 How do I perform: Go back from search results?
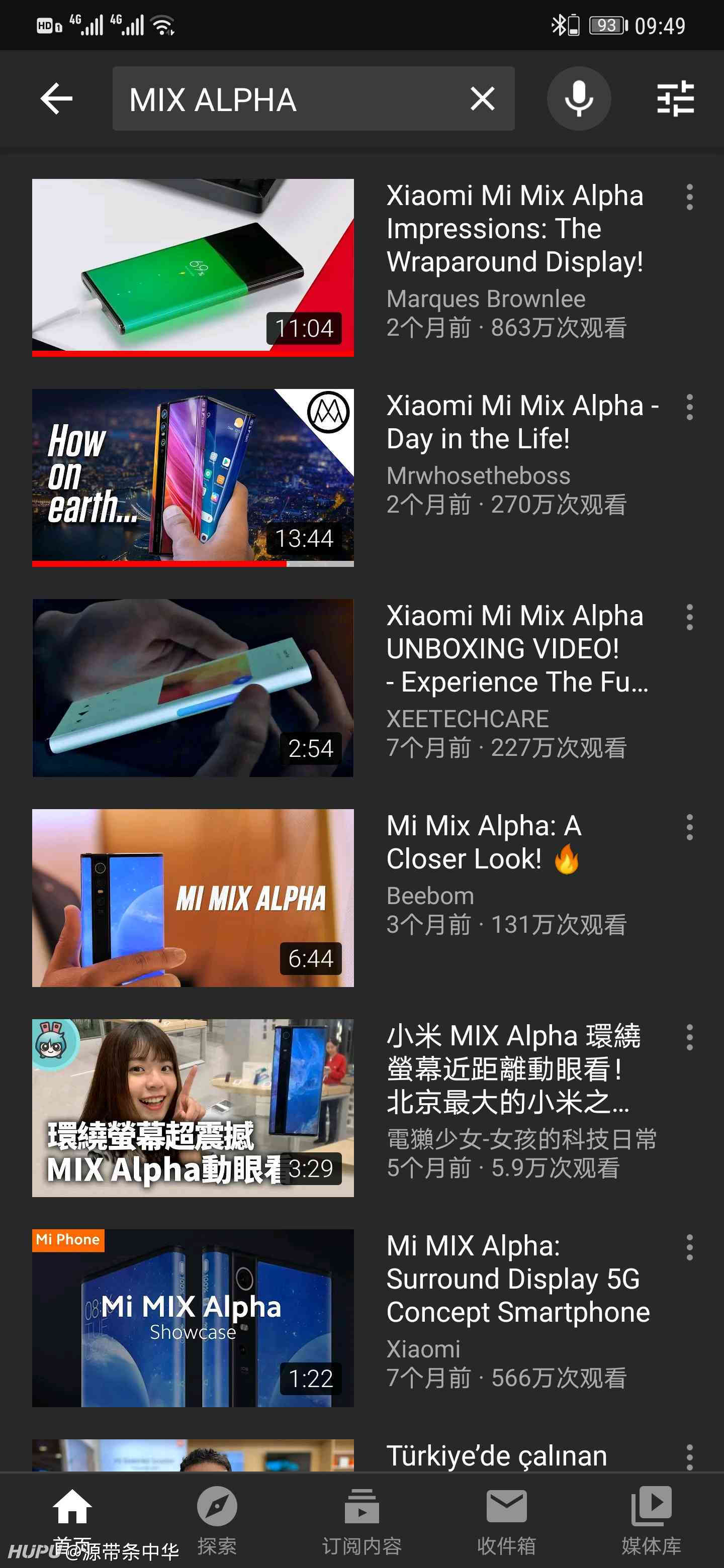click(56, 99)
